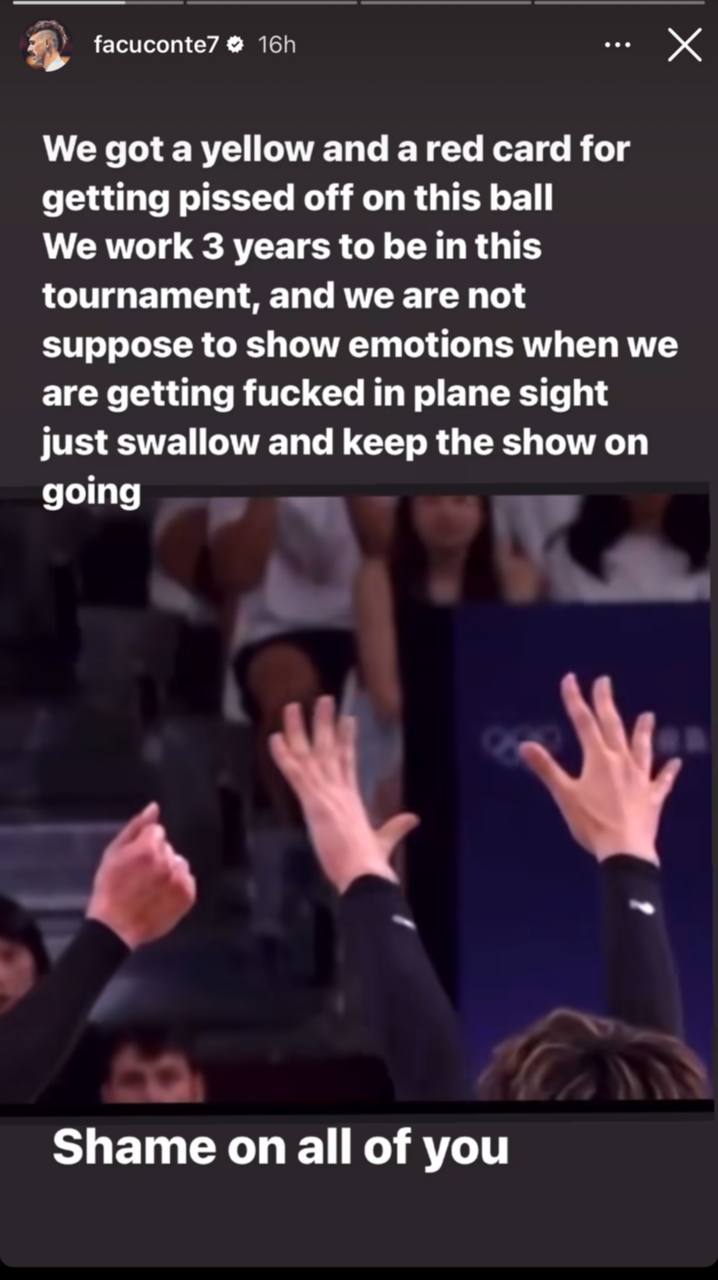Open facuconte7's profile picture

(46, 45)
